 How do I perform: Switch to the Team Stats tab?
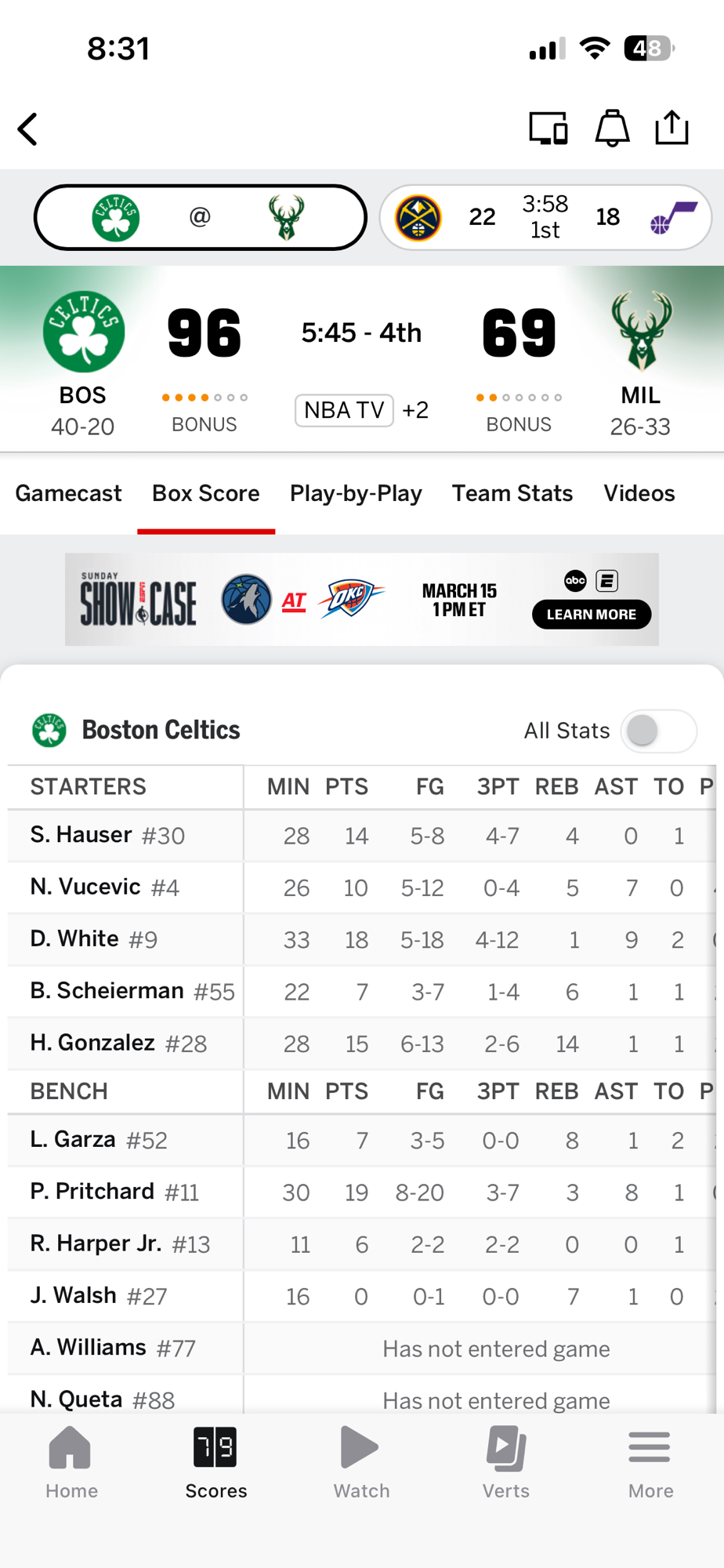click(x=512, y=493)
